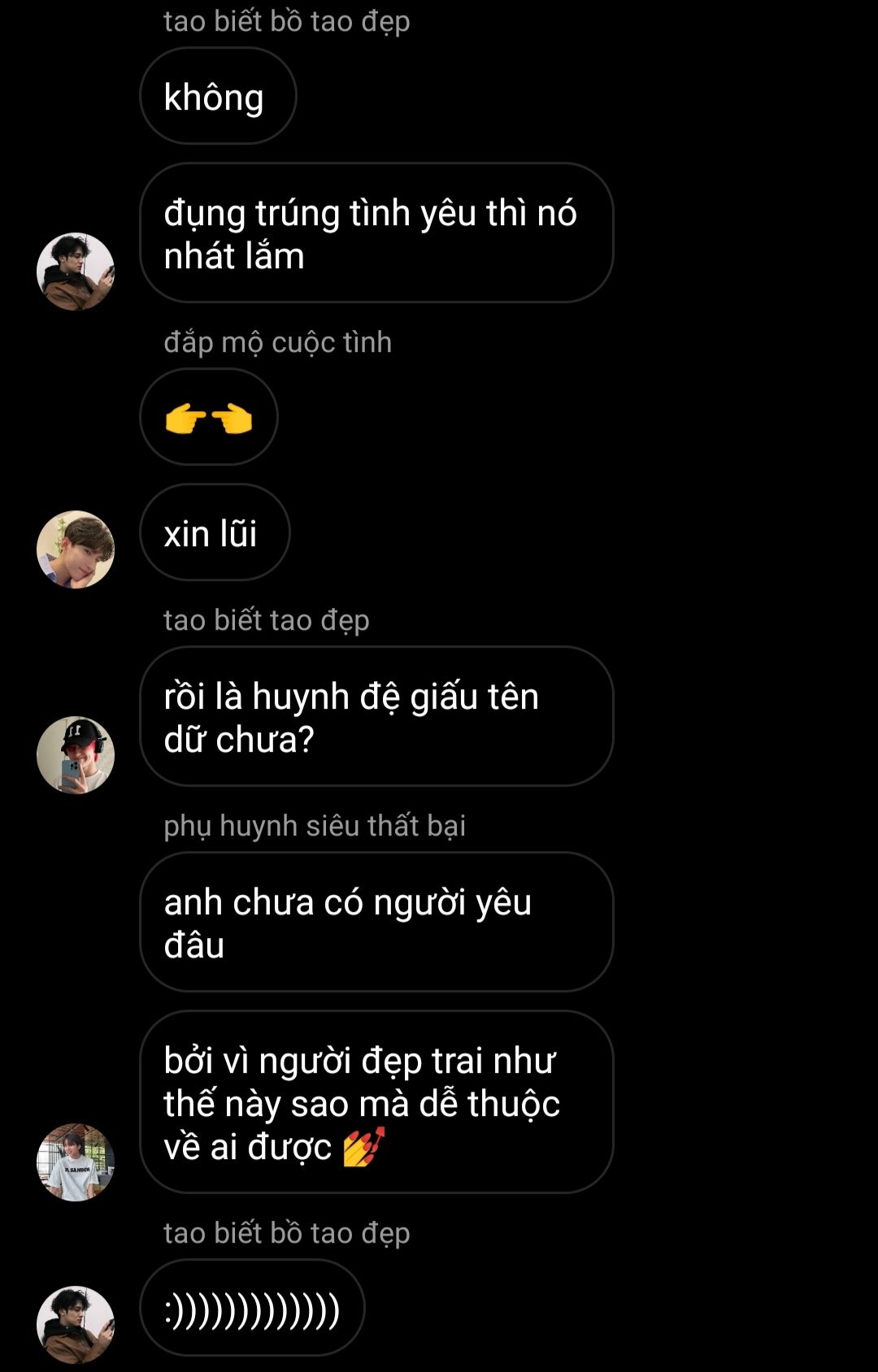Screen dimensions: 878x1372
Task: Open profile picture beside "xin lũi"
Action: coord(76,549)
